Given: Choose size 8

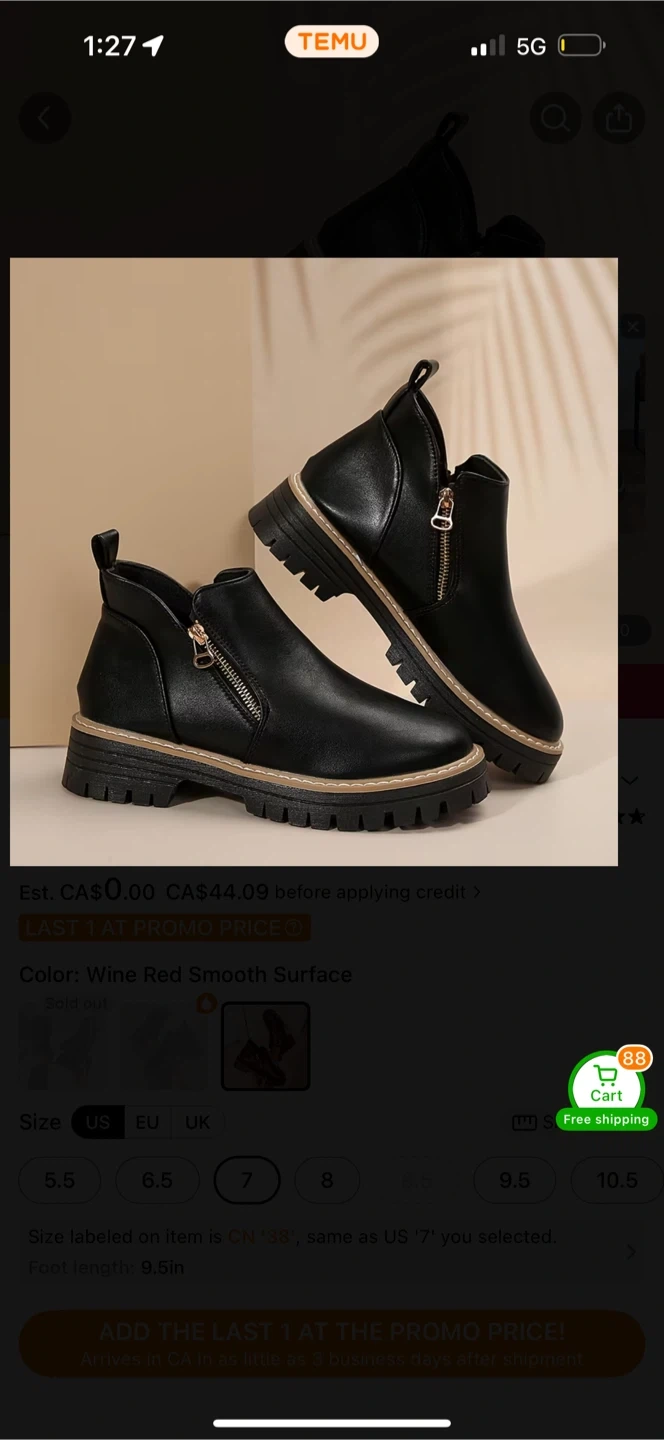Looking at the screenshot, I should [x=326, y=1180].
